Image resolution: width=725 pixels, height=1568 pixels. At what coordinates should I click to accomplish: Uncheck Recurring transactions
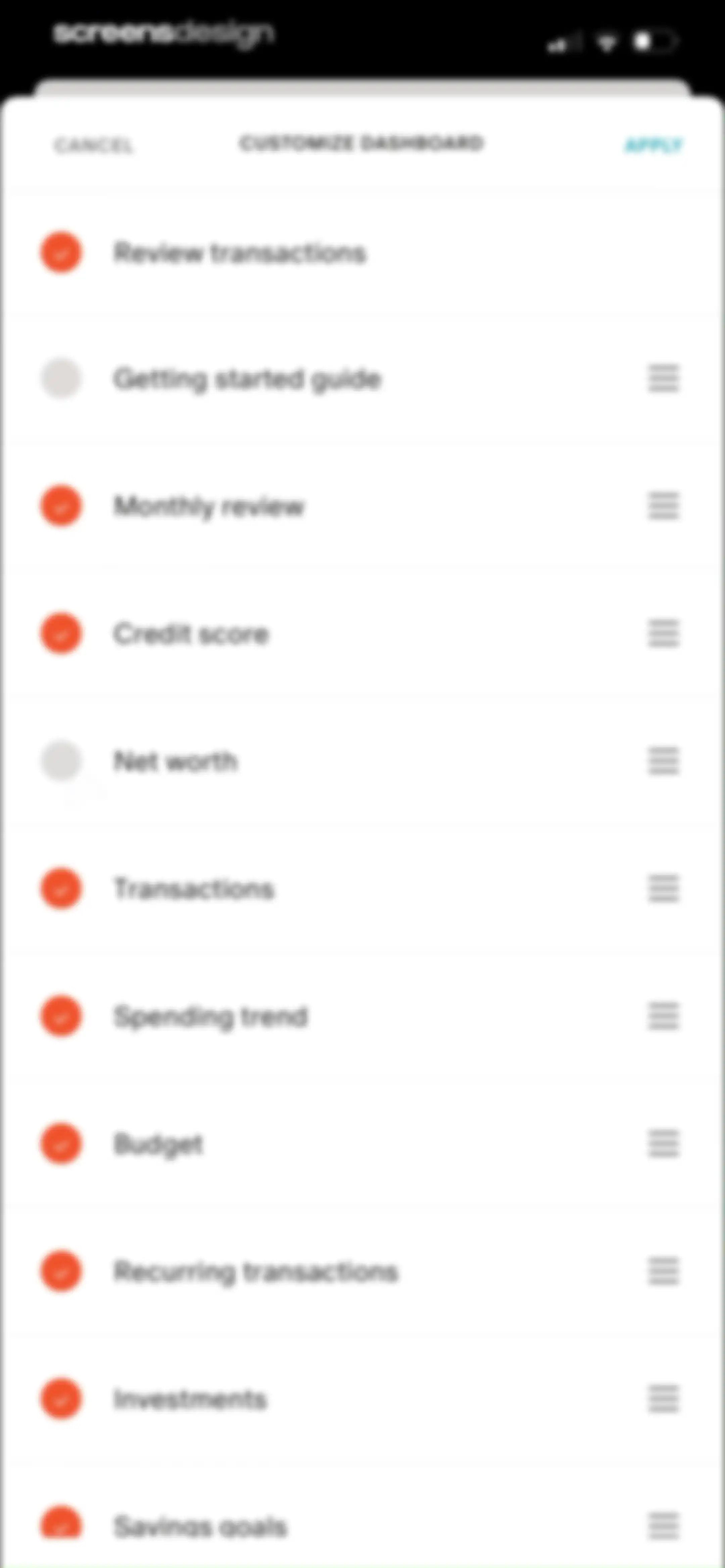coord(61,1271)
